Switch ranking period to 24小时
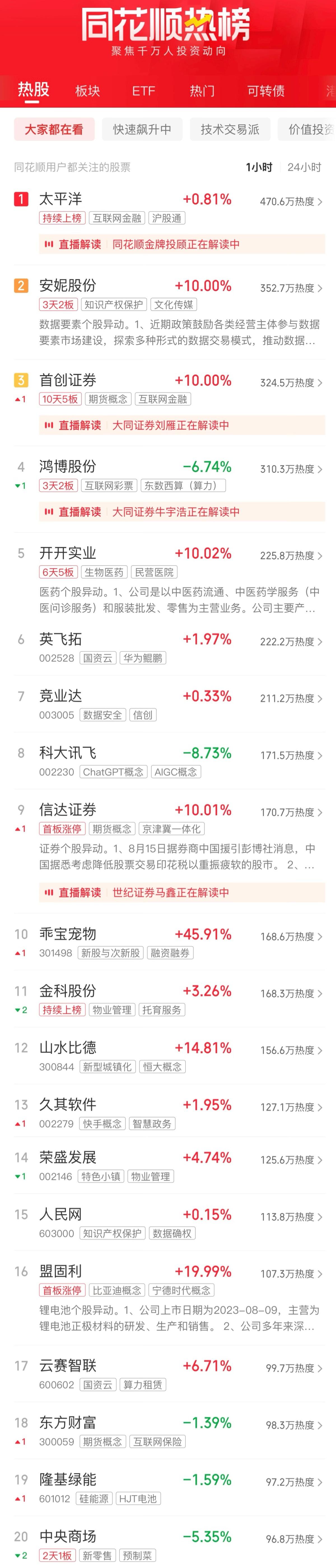The height and width of the screenshot is (1568, 336). tap(304, 168)
